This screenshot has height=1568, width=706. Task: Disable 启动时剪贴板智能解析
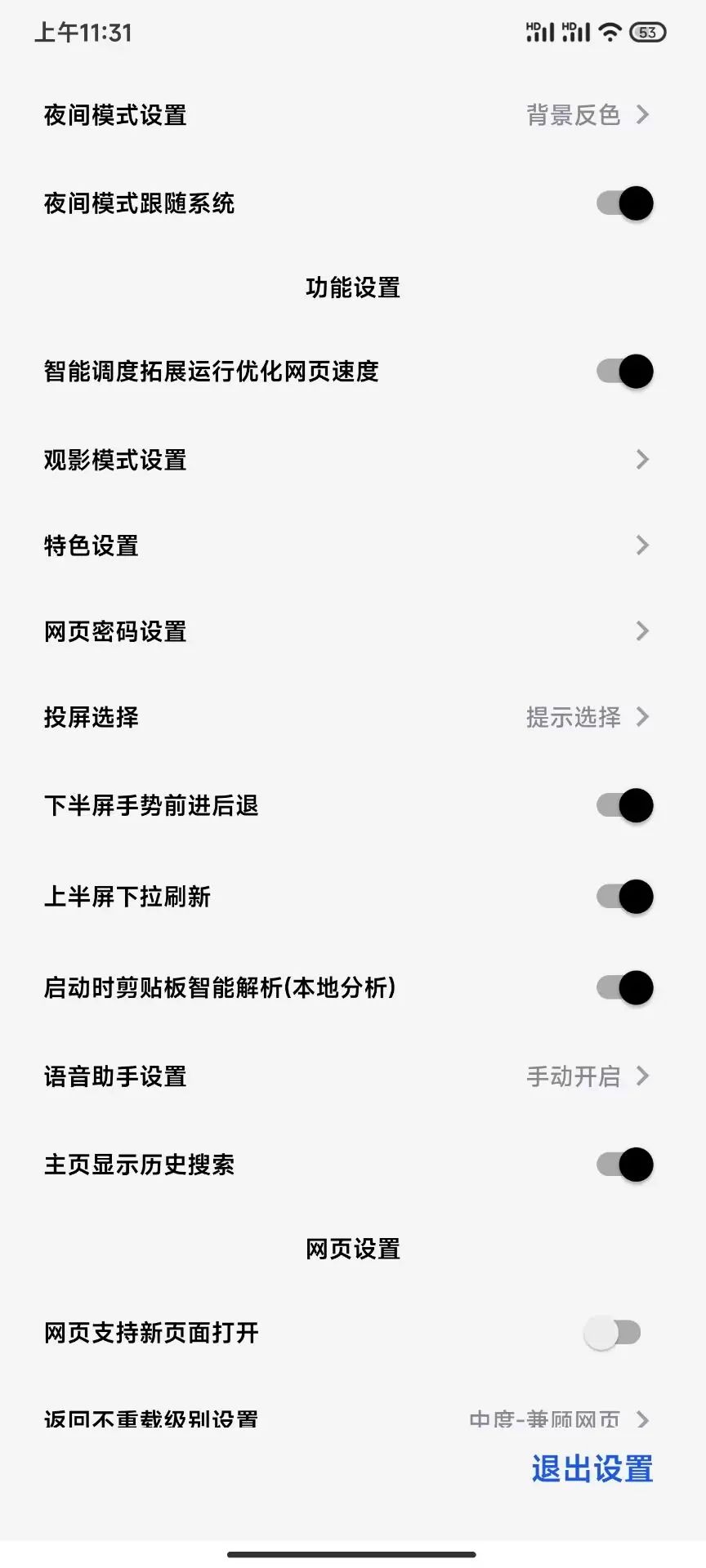tap(624, 988)
